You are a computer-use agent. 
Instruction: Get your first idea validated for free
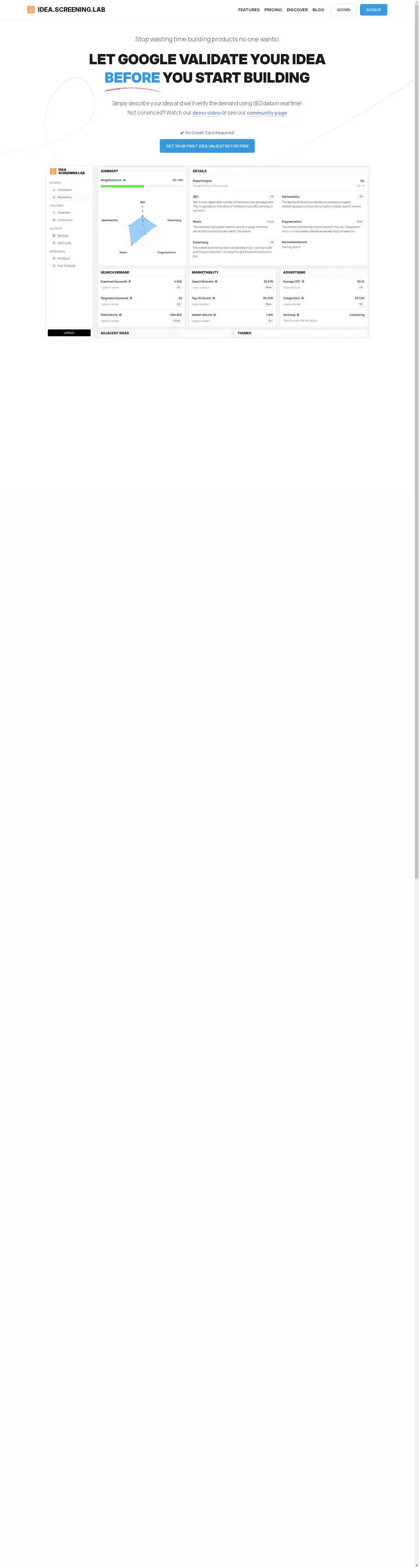(x=207, y=146)
